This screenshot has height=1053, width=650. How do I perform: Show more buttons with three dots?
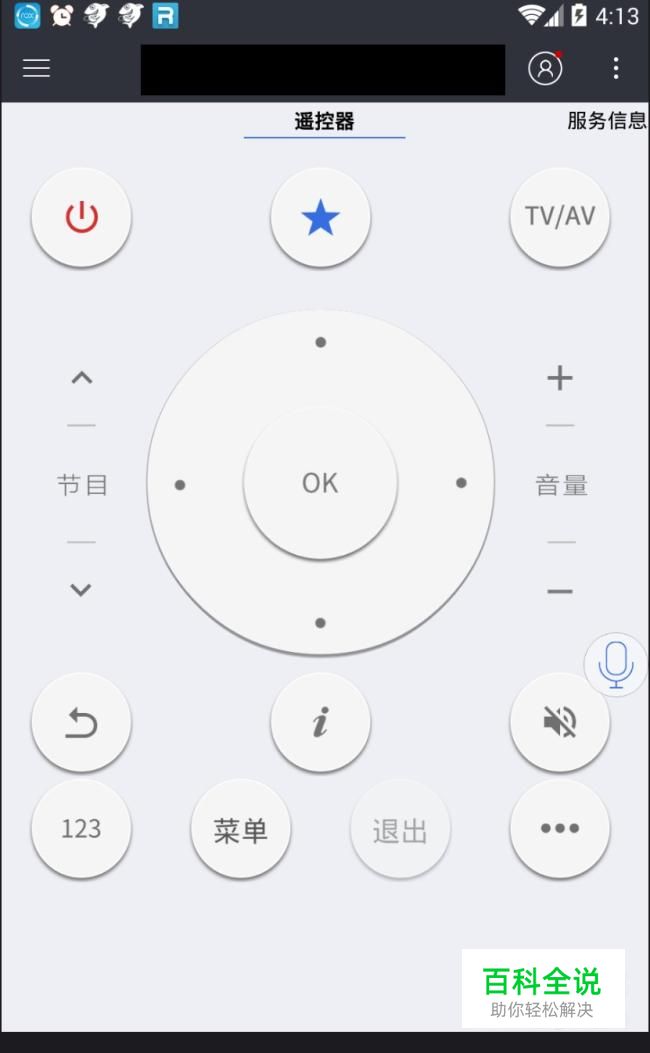coord(560,829)
